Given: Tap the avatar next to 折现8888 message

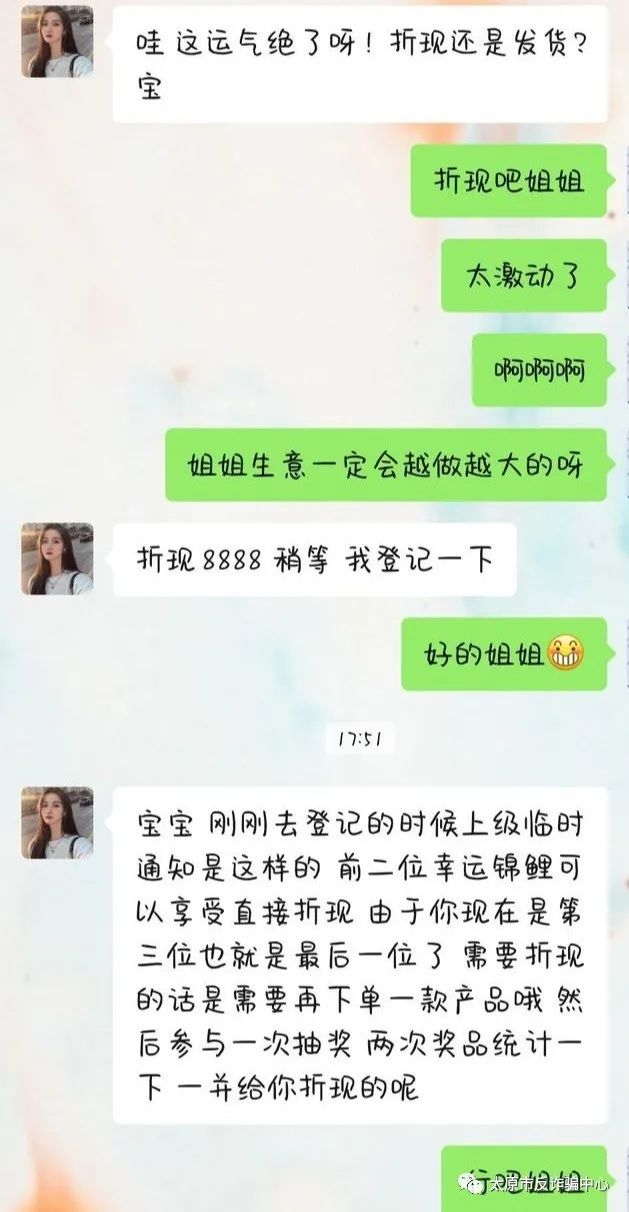Looking at the screenshot, I should click(57, 559).
